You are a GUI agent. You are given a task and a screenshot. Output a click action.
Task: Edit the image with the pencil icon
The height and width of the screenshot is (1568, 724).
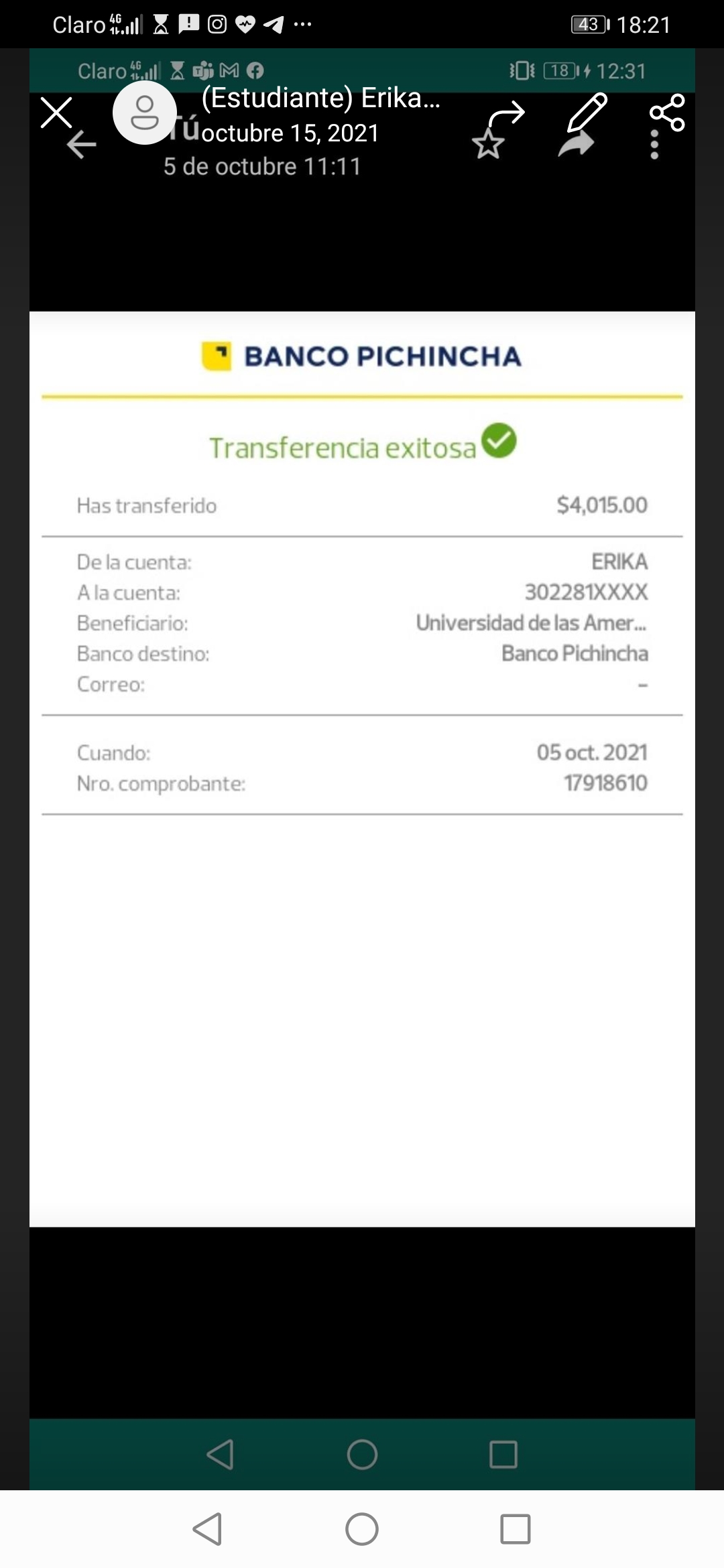click(x=587, y=111)
